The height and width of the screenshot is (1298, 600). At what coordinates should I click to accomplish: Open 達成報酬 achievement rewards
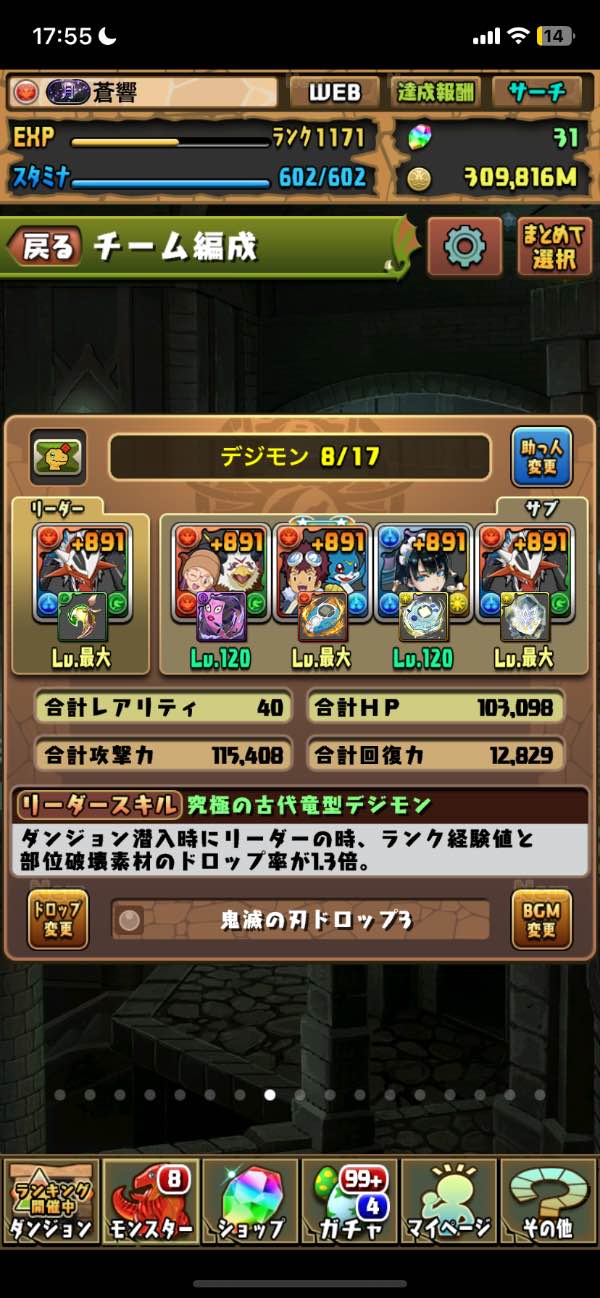pyautogui.click(x=434, y=93)
